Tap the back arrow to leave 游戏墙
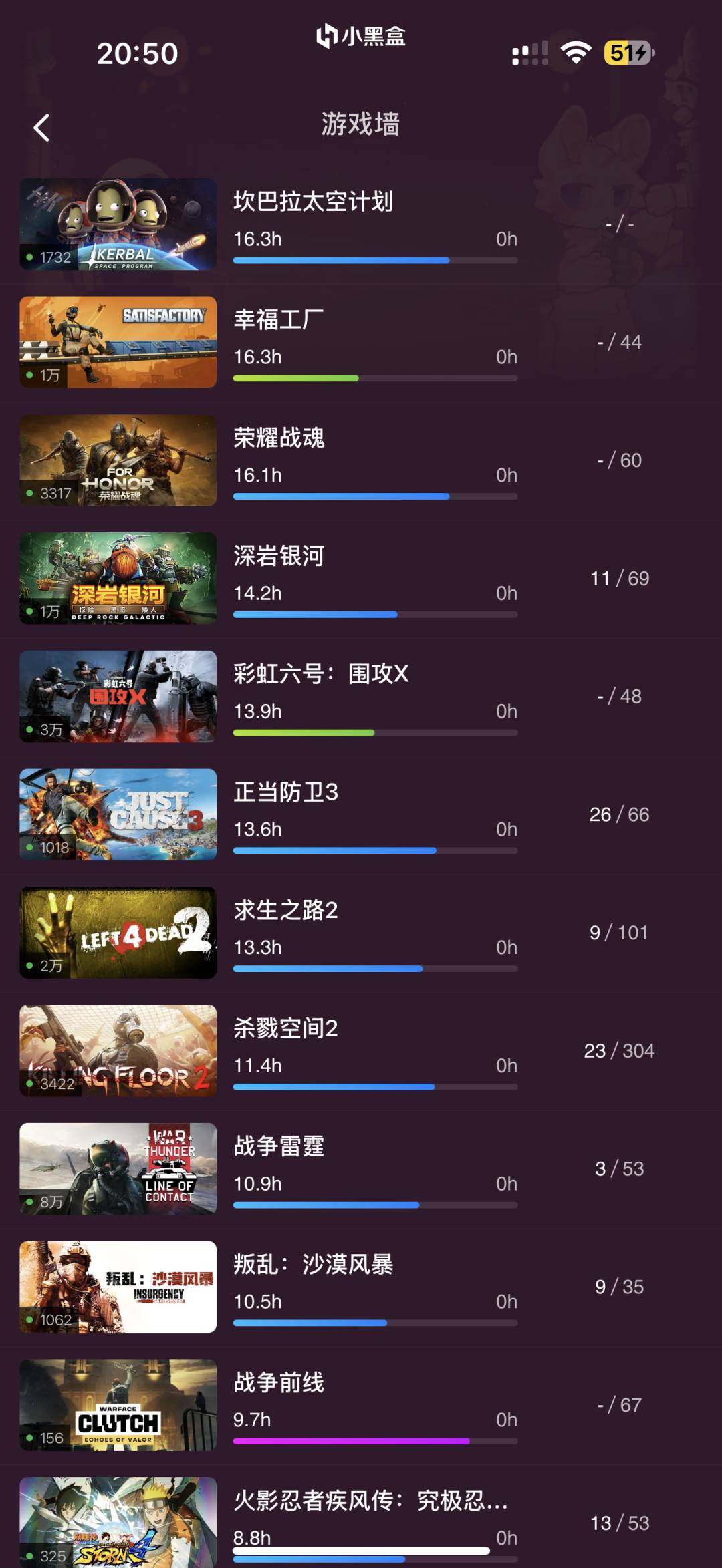This screenshot has height=1568, width=722. click(42, 126)
